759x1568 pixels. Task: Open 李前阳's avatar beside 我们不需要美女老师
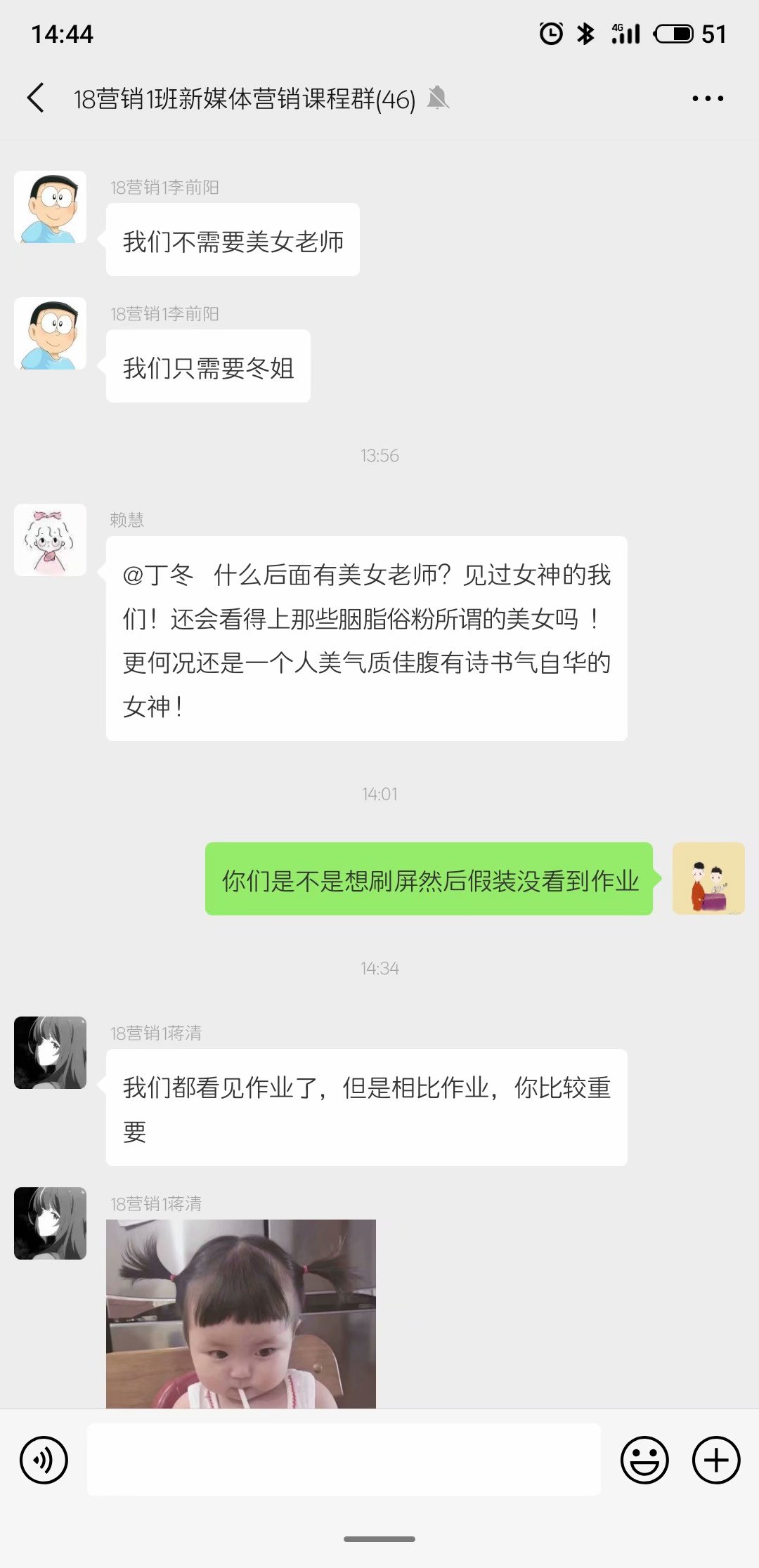click(x=51, y=207)
